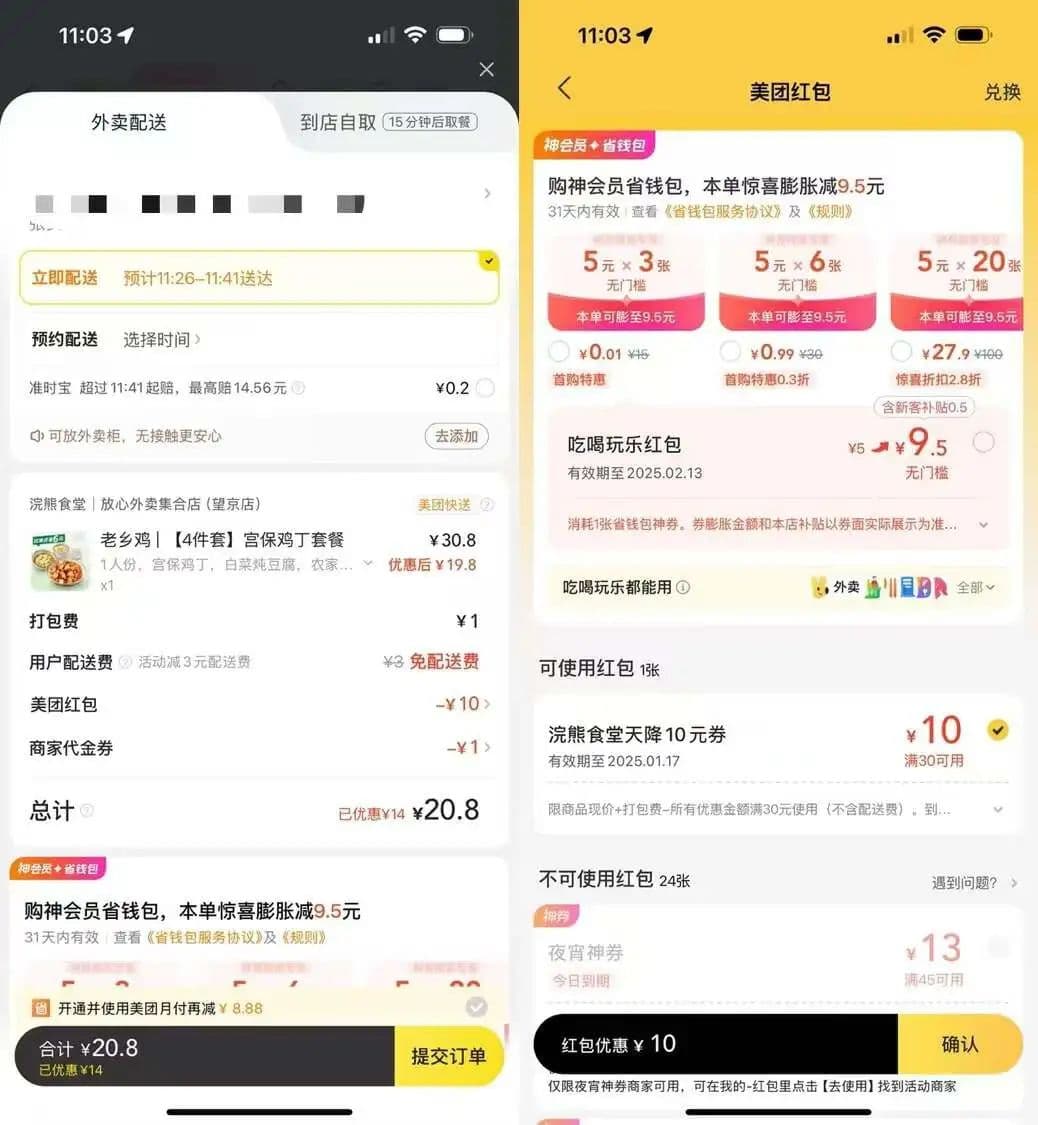Choose 立即配送 delivery option

point(258,278)
